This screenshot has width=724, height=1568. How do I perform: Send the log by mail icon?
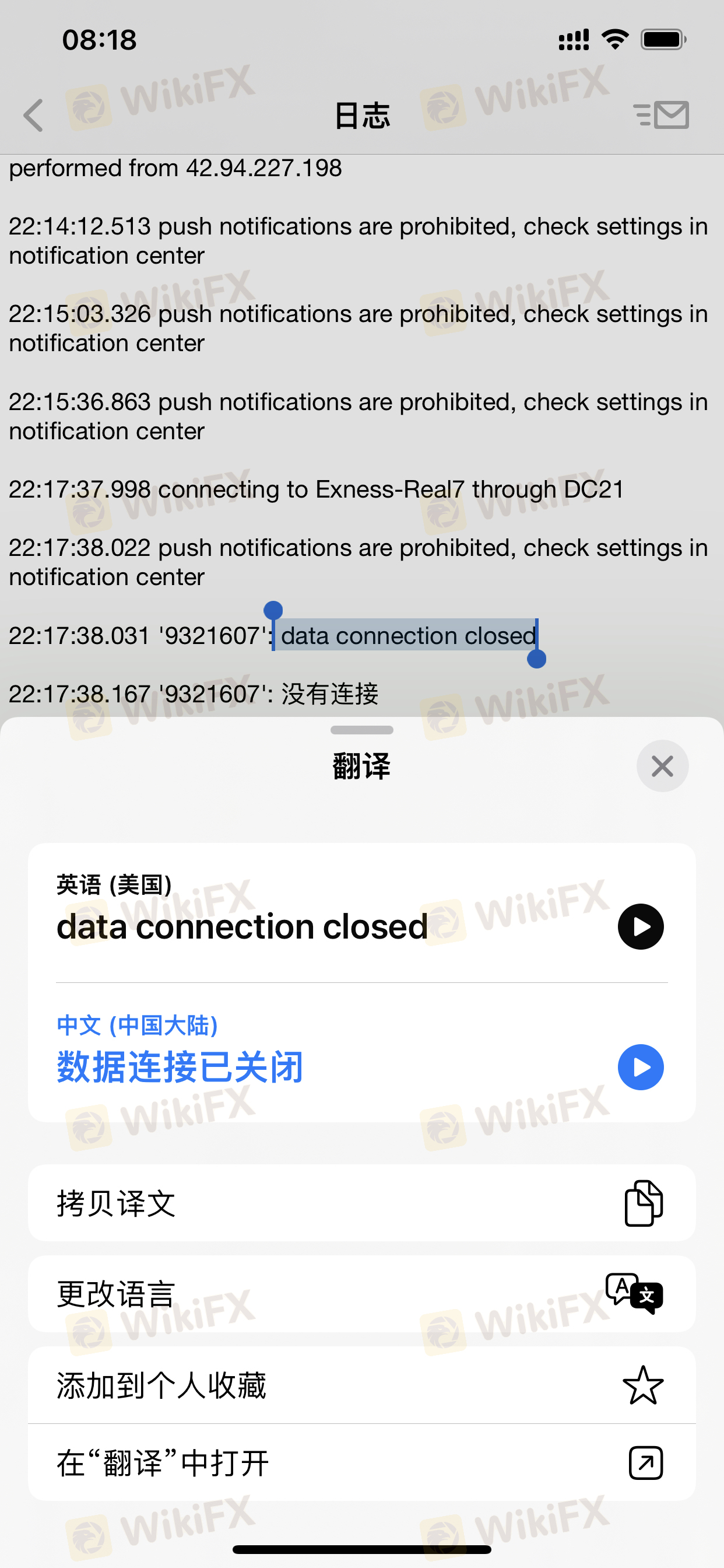661,115
